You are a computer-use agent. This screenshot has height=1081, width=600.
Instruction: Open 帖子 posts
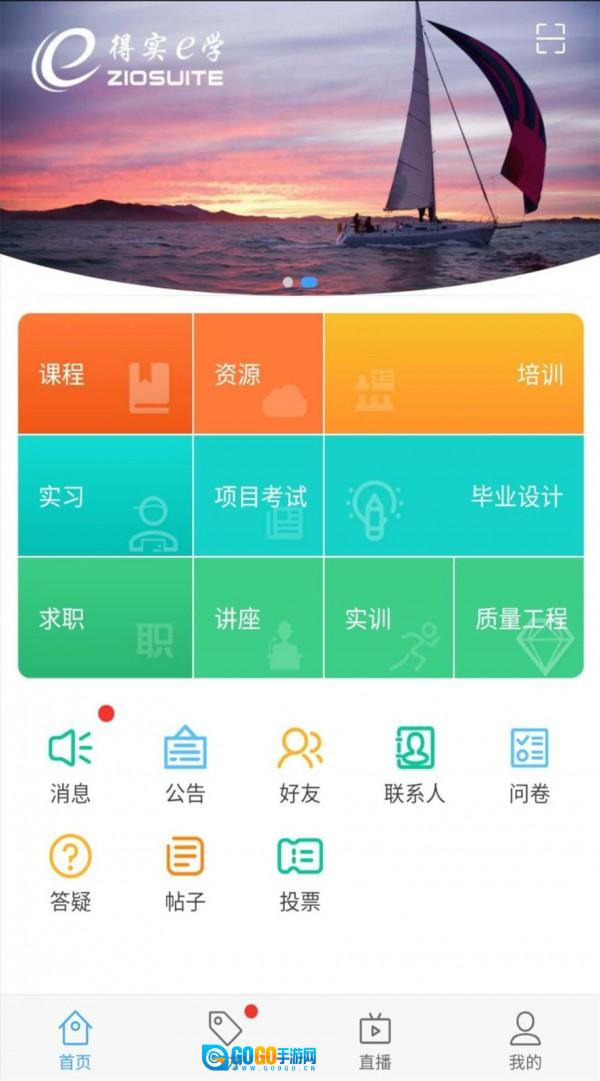(x=185, y=872)
